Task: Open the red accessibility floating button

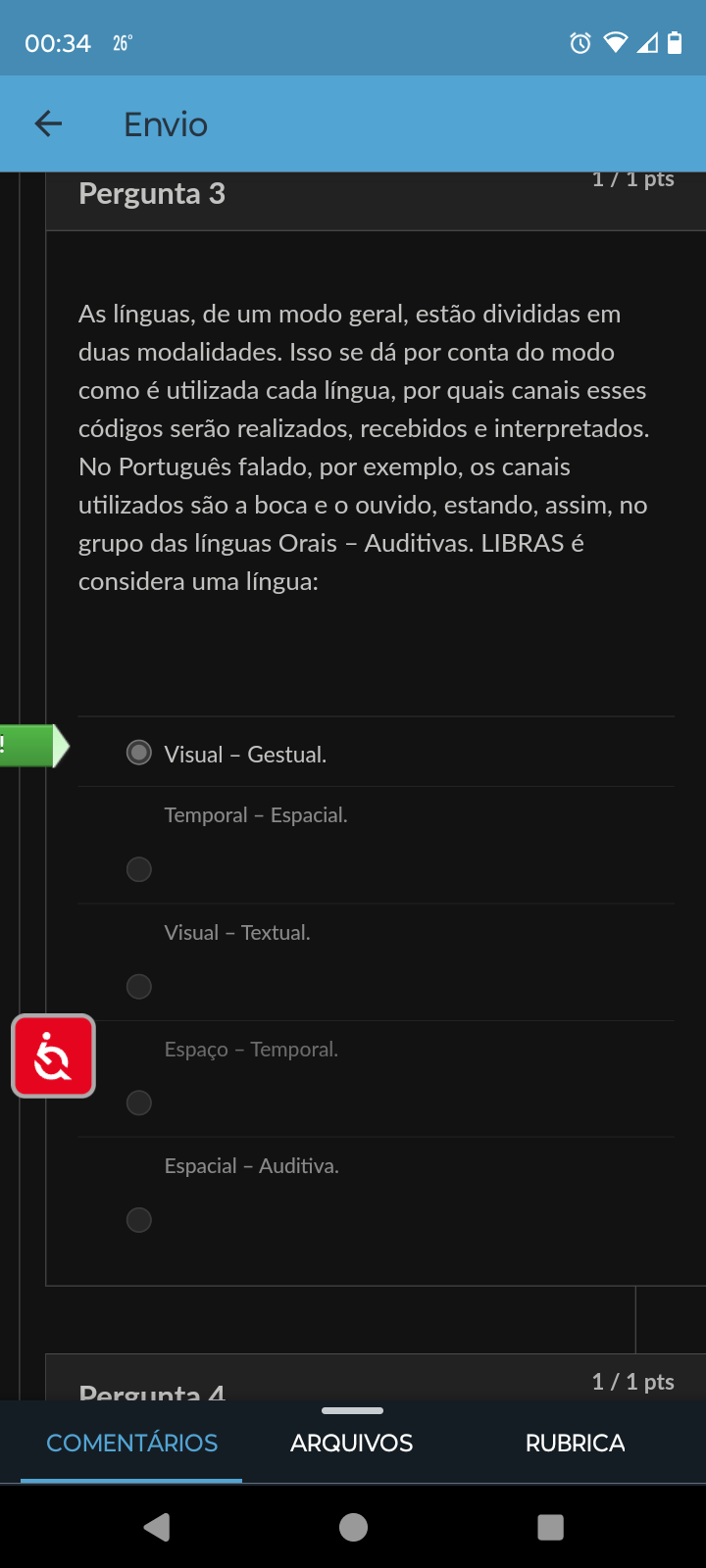Action: 54,1055
